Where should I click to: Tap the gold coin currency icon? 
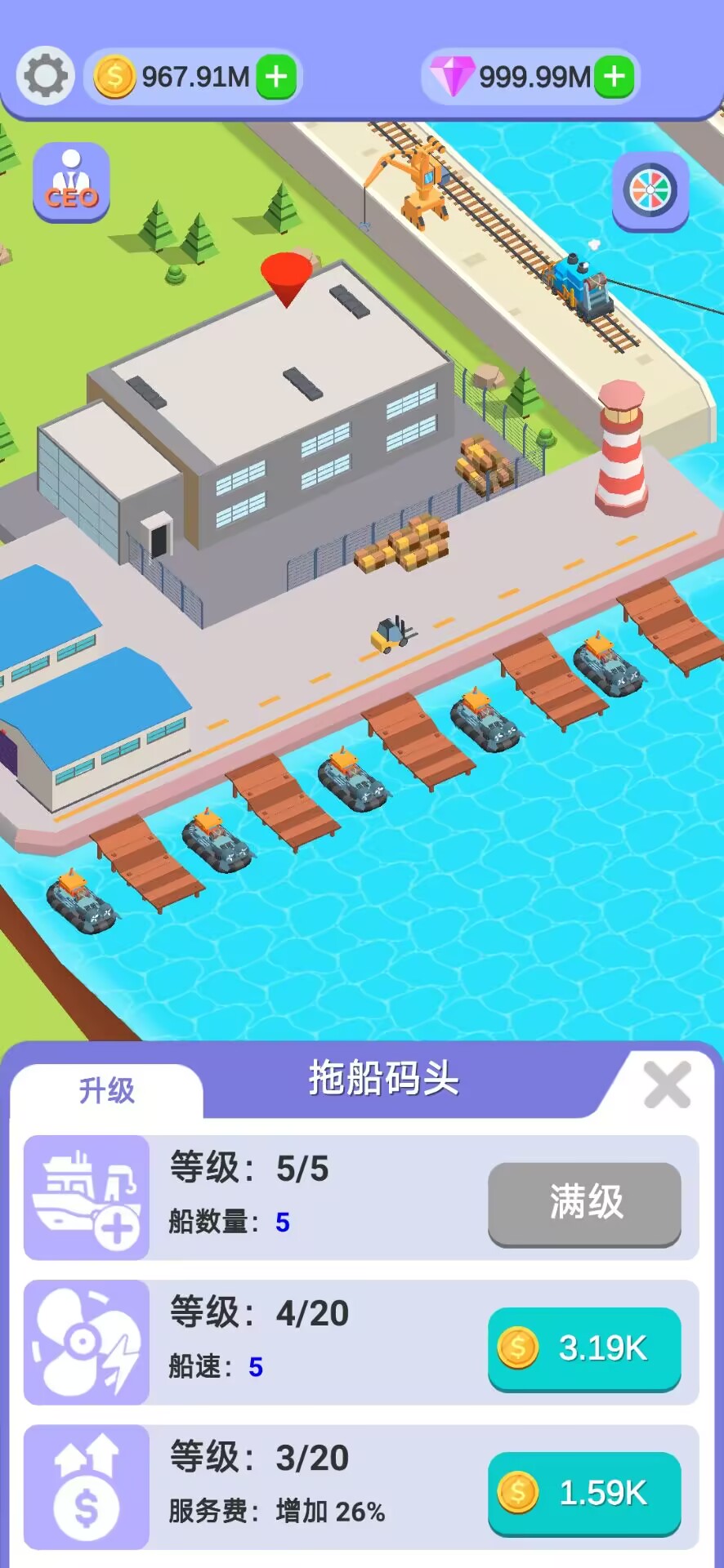[114, 77]
